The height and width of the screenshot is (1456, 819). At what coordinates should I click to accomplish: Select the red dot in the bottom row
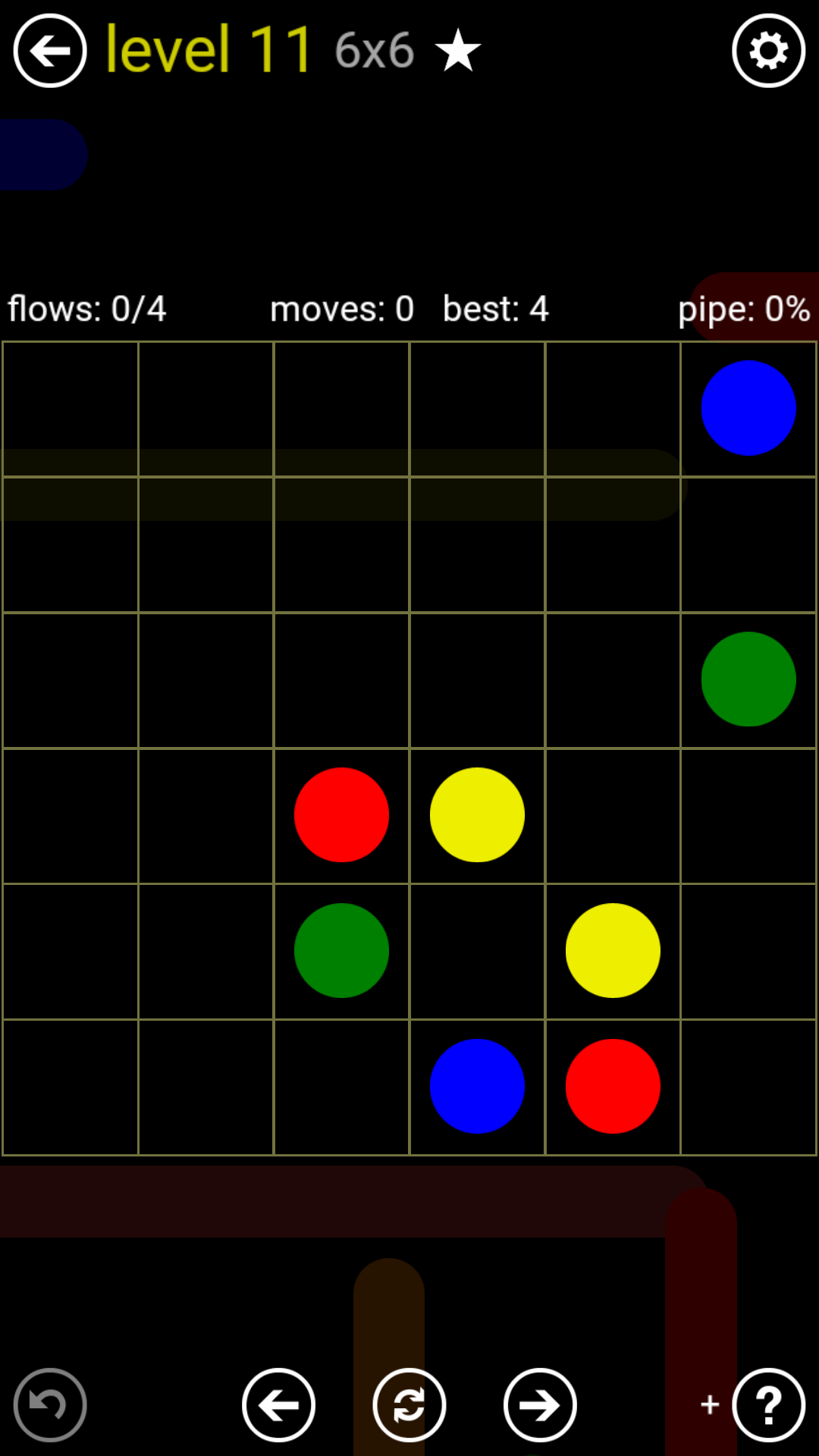point(613,1086)
